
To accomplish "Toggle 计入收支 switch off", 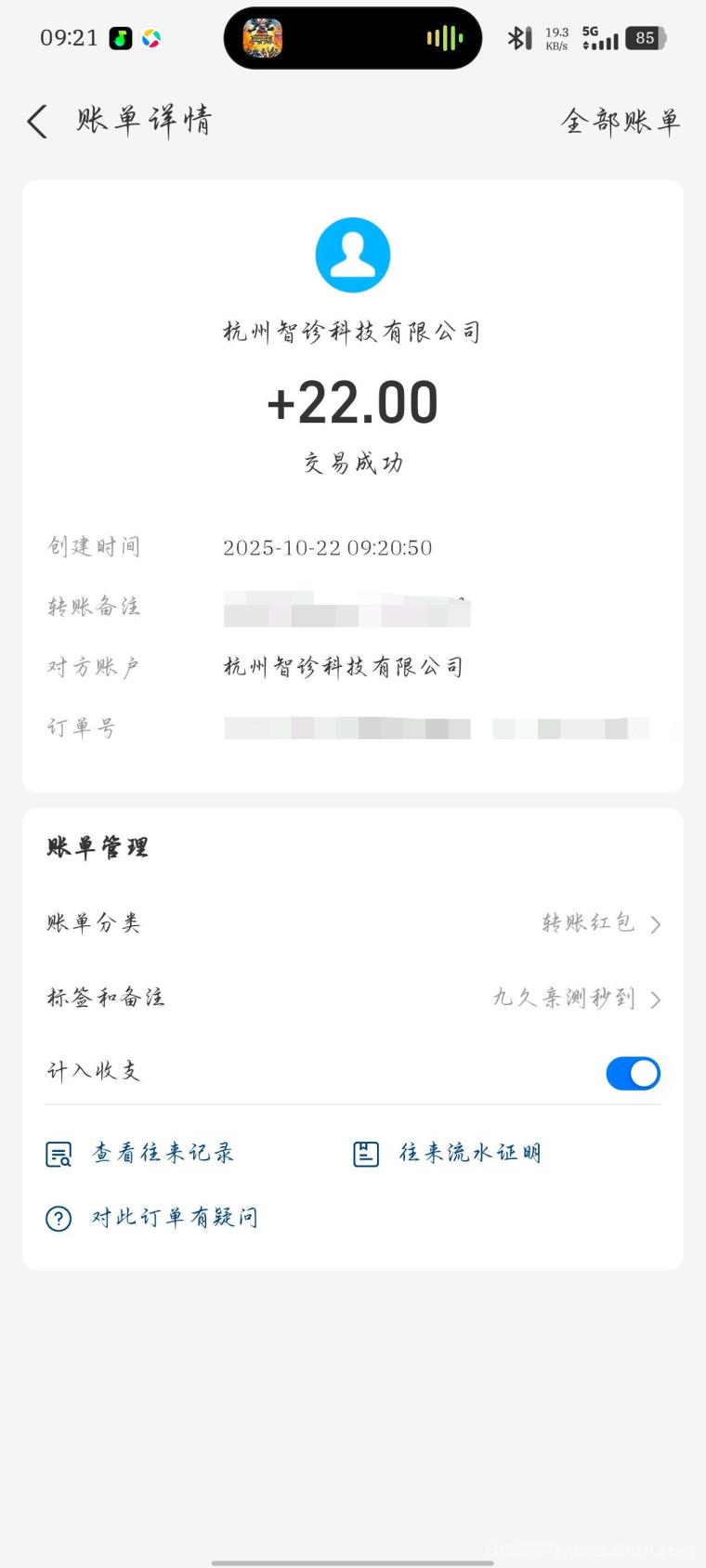I will tap(633, 1074).
